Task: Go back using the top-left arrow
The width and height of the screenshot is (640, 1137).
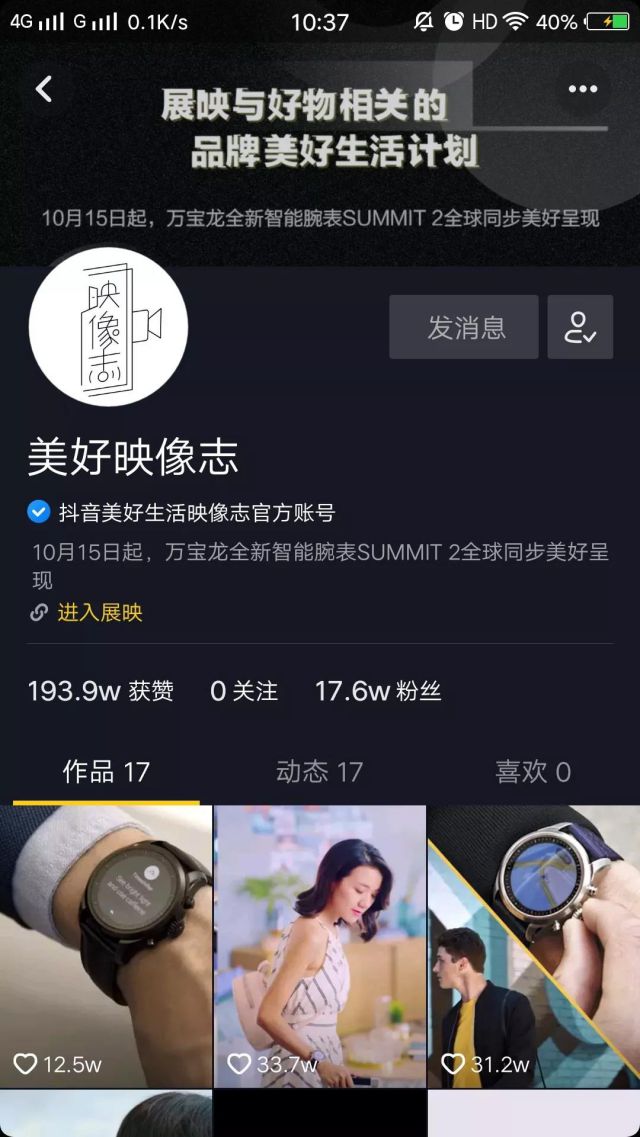Action: [x=44, y=89]
